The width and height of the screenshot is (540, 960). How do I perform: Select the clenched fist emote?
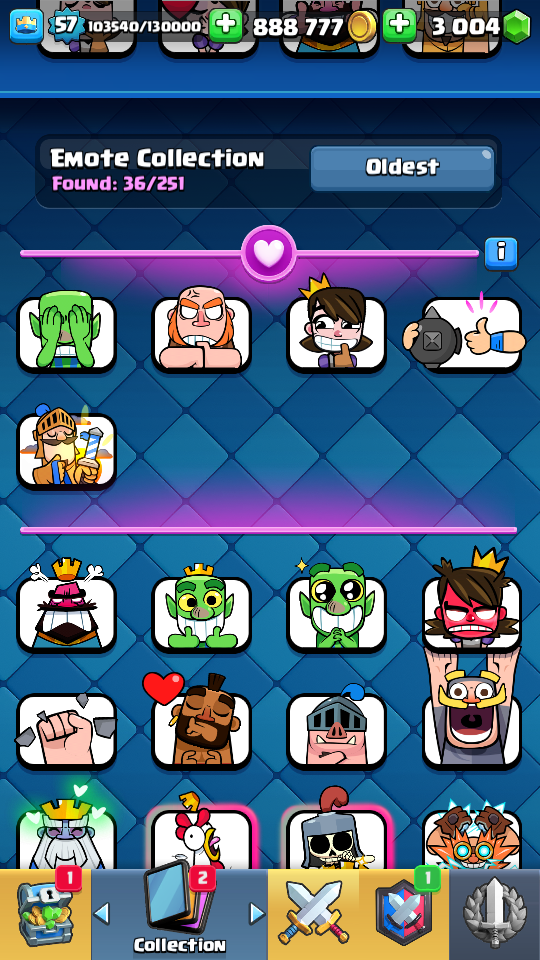[x=66, y=730]
